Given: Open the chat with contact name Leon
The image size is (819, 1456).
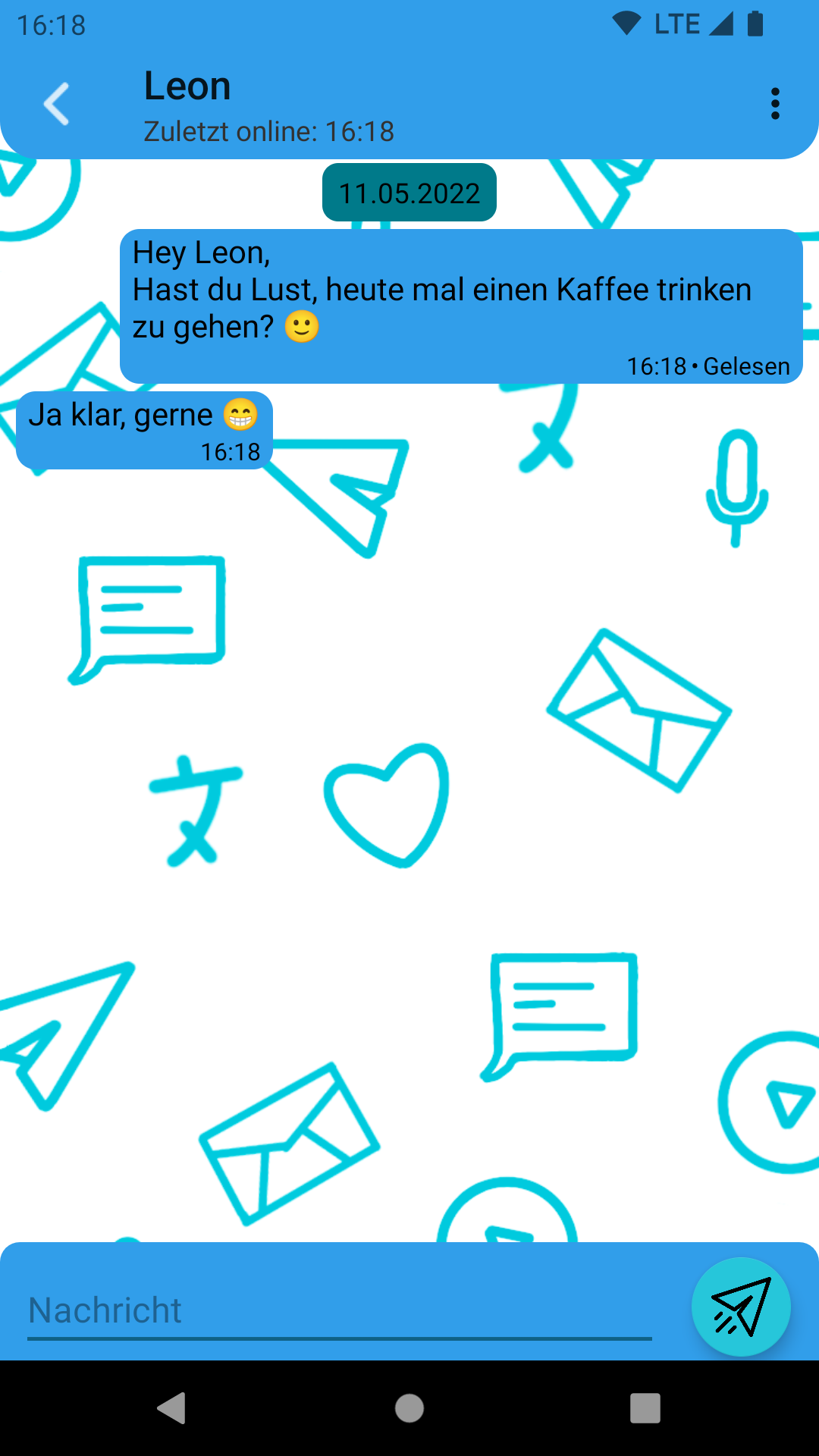Looking at the screenshot, I should [x=187, y=86].
